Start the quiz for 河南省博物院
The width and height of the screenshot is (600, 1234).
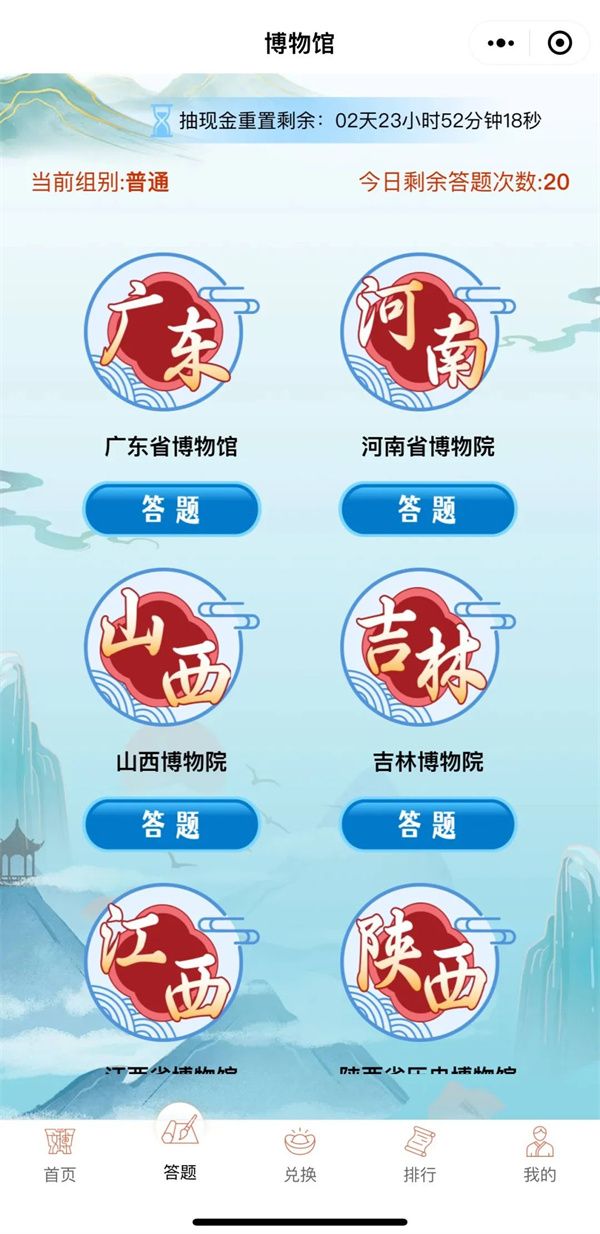click(428, 510)
